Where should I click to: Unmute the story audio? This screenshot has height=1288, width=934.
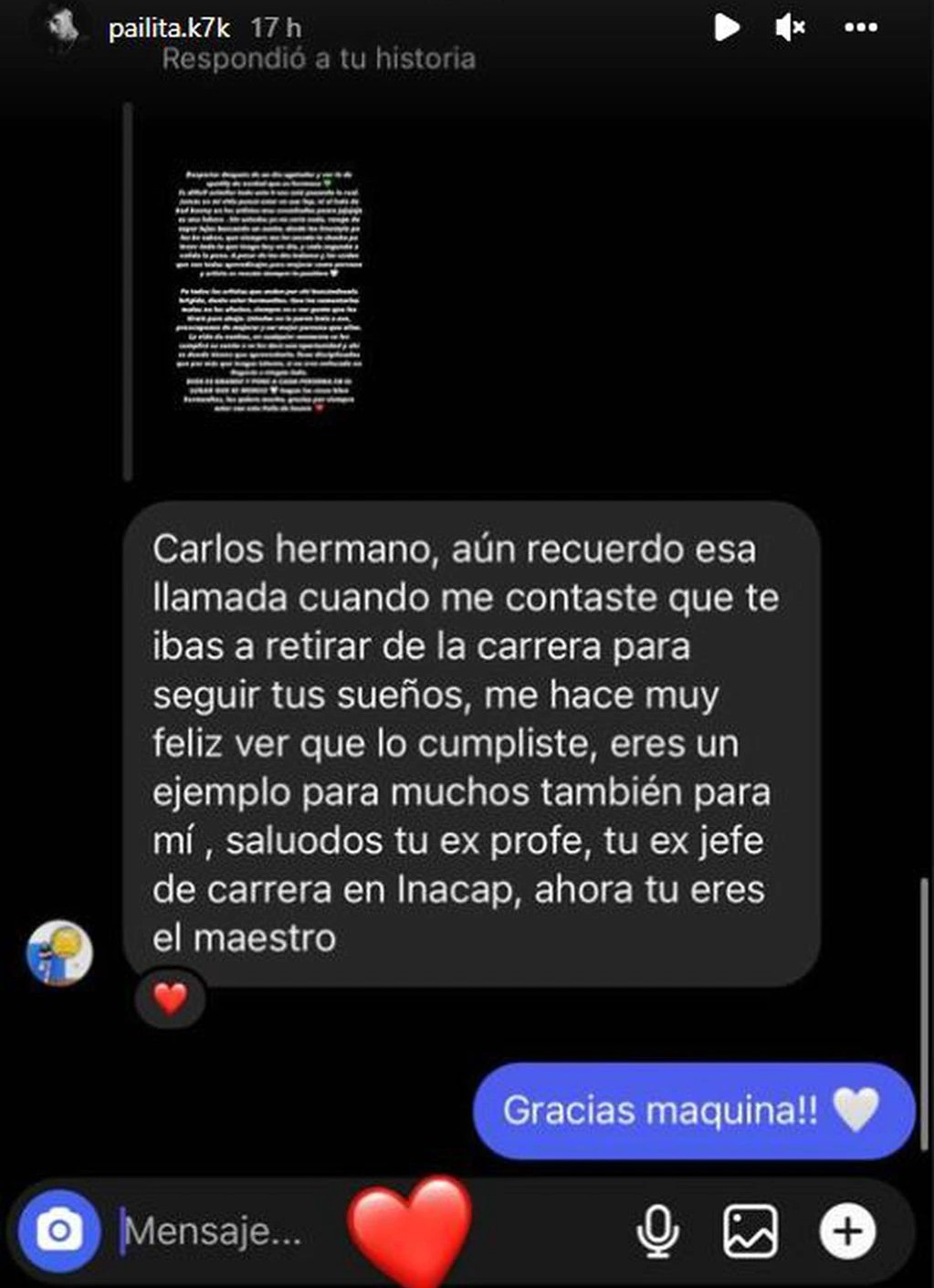coord(790,27)
